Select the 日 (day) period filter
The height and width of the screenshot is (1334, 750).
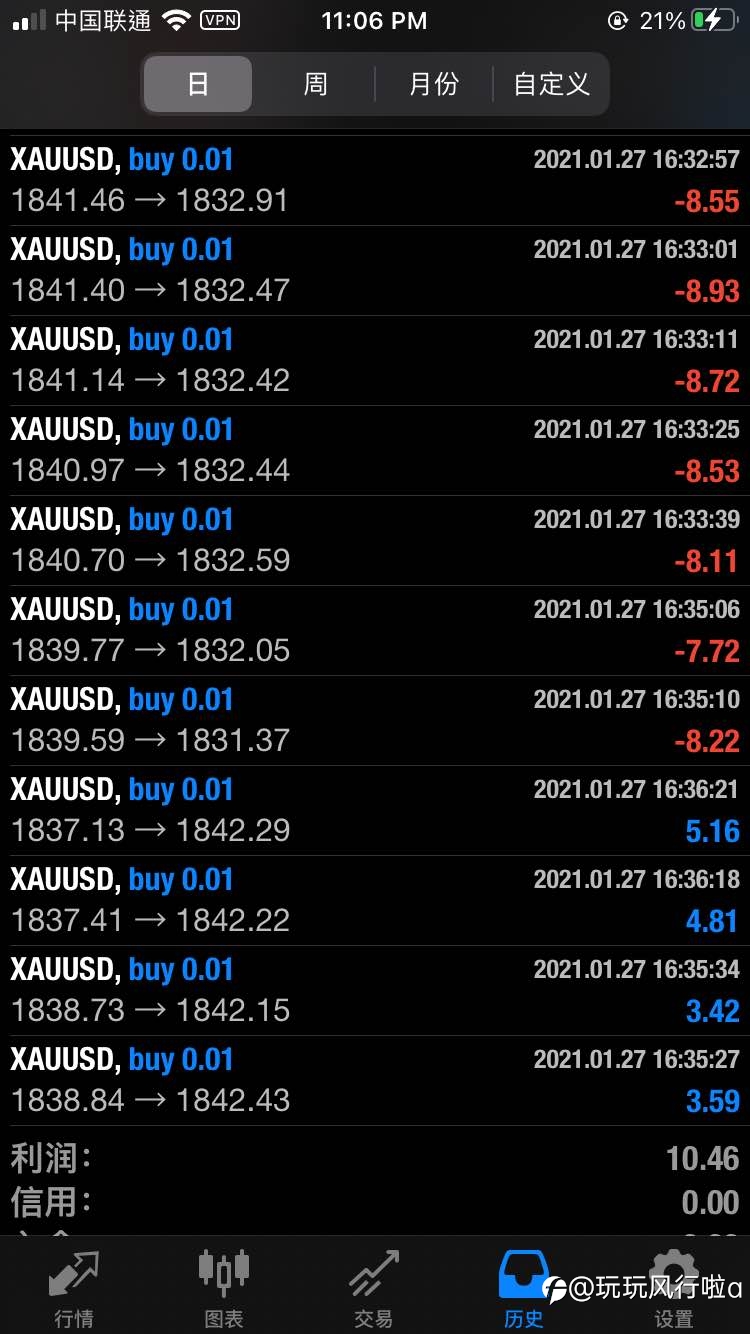[x=198, y=84]
